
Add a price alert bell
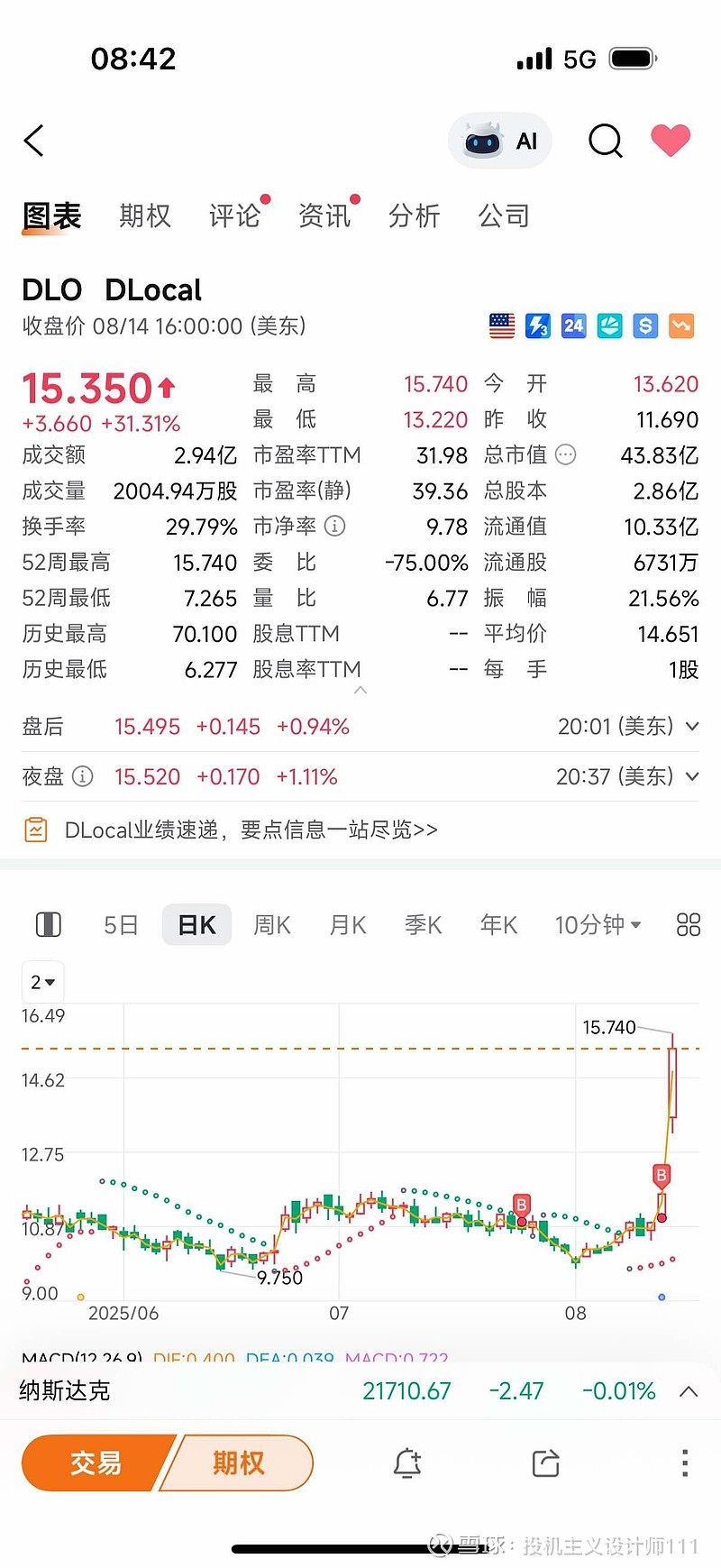coord(407,1463)
